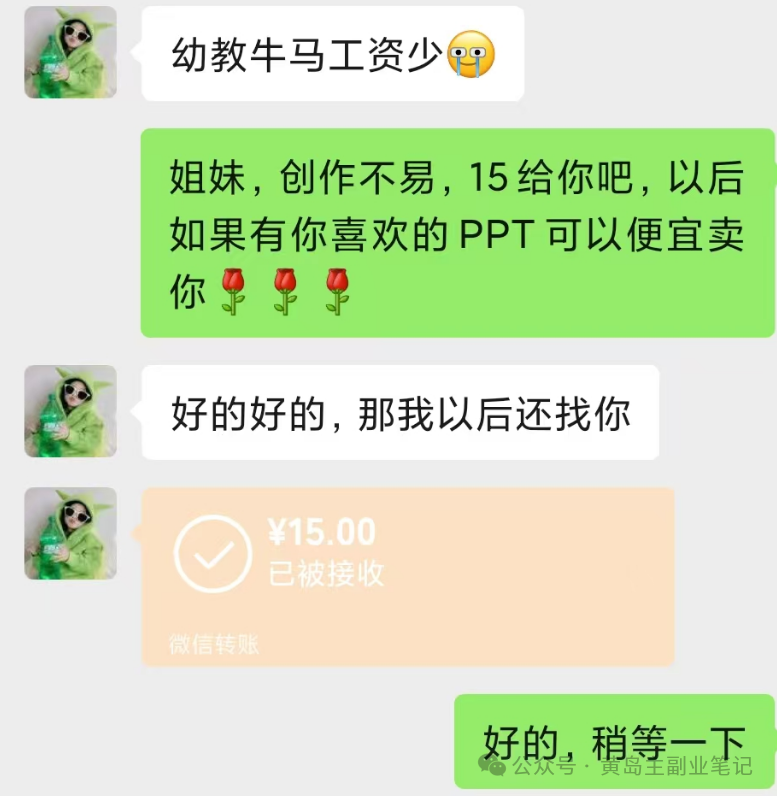The height and width of the screenshot is (796, 777).
Task: Click the '微信转账' label on the transfer
Action: coord(211,644)
